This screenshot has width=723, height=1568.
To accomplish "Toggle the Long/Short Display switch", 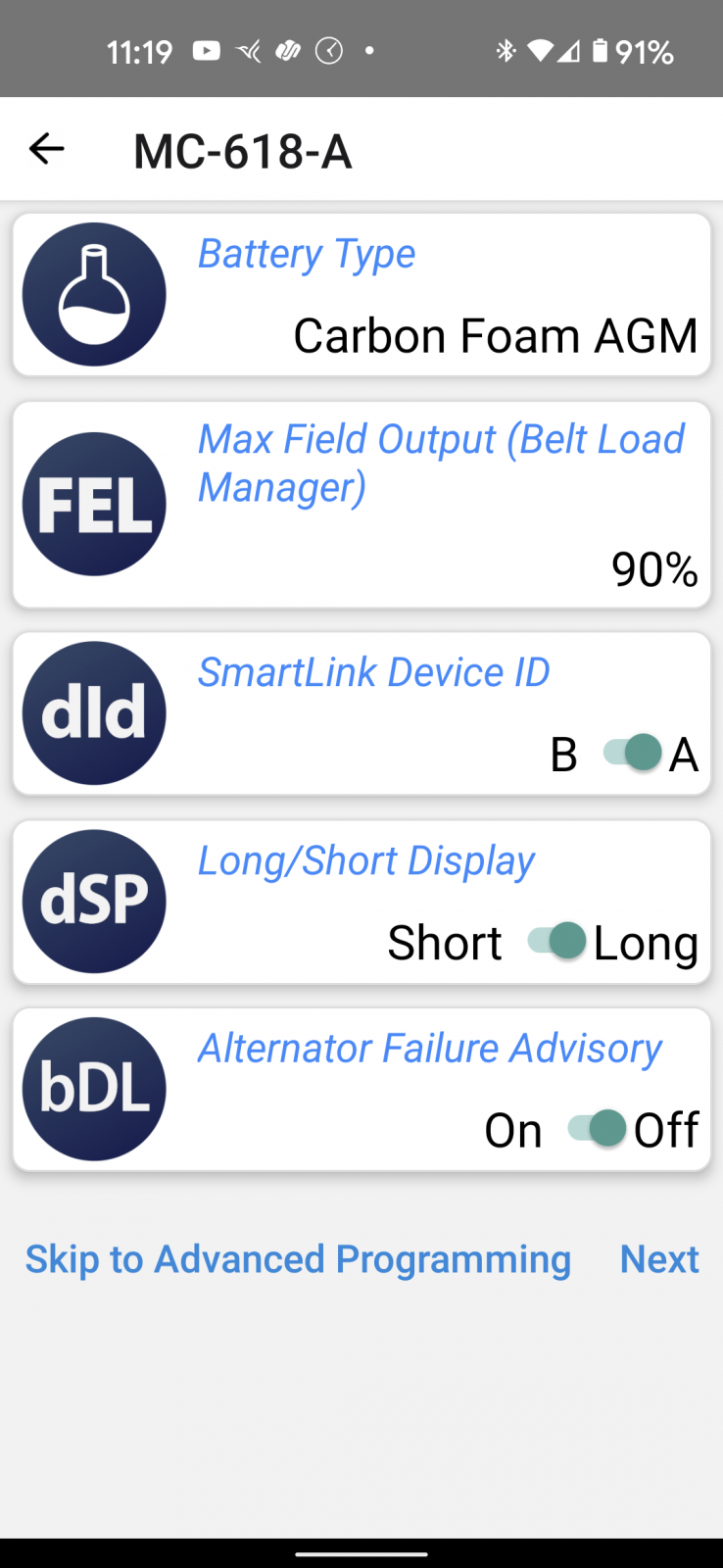I will (557, 941).
